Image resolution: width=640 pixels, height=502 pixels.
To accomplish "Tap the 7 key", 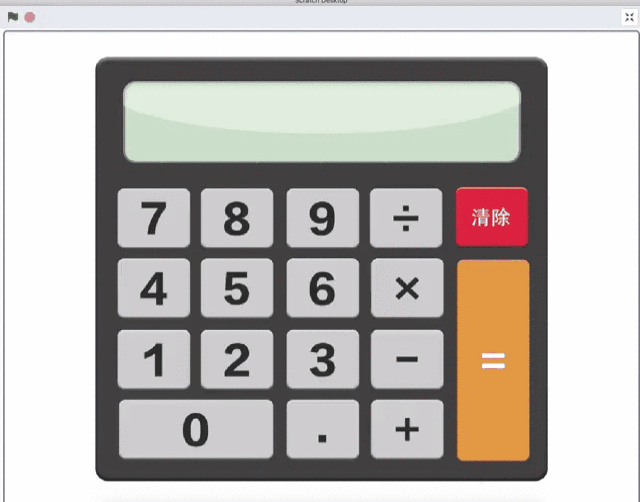I will 153,218.
